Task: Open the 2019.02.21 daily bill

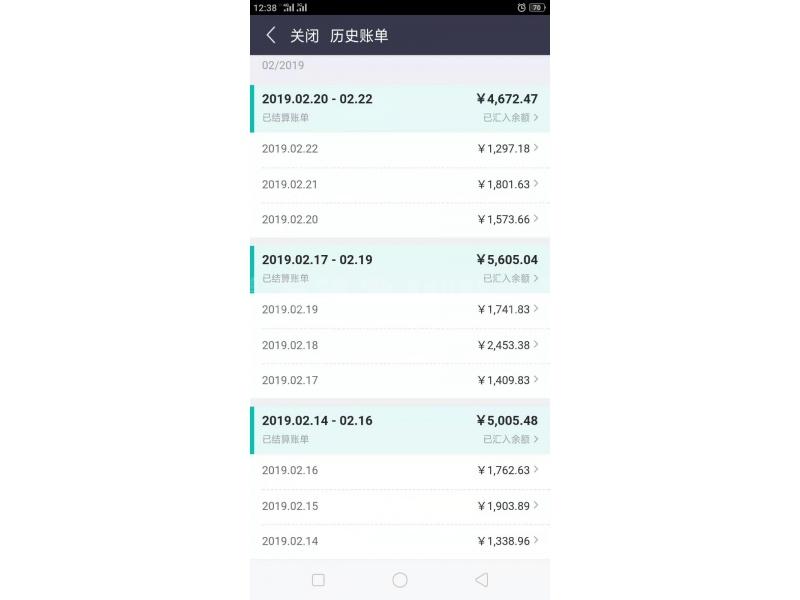Action: pos(400,184)
